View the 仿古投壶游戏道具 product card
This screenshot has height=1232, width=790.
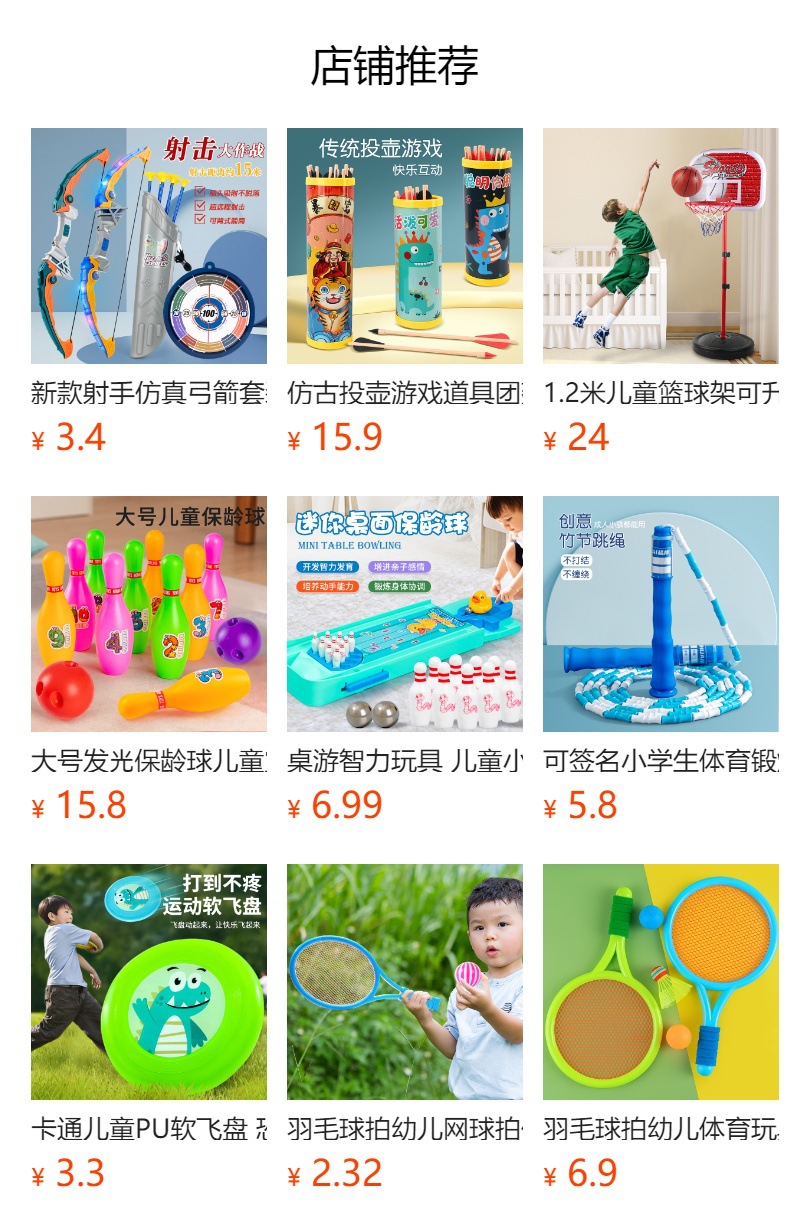click(404, 246)
